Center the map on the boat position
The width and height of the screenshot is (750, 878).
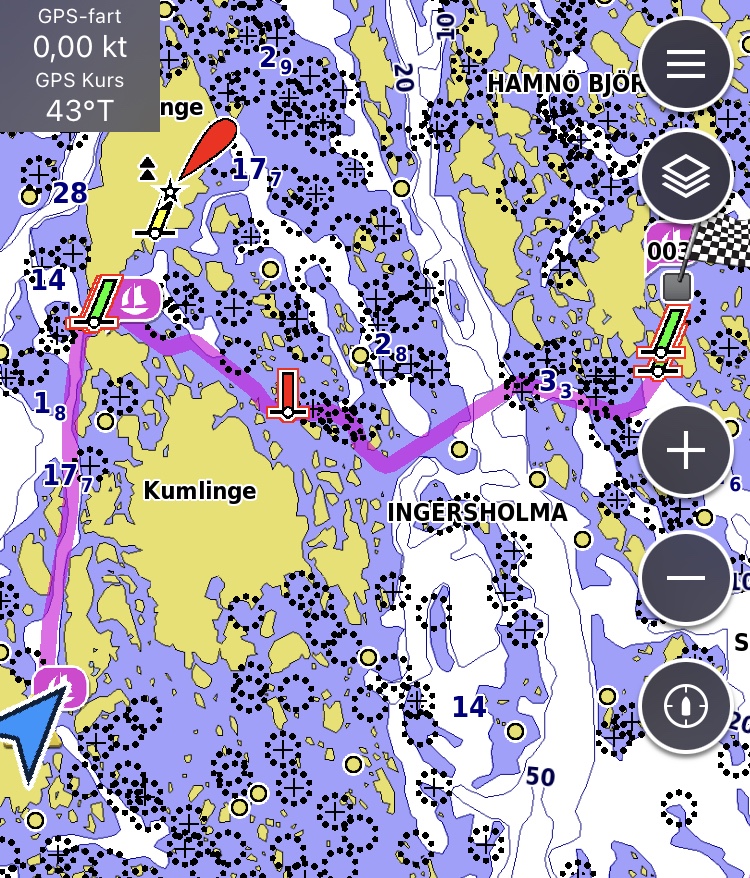pos(686,706)
